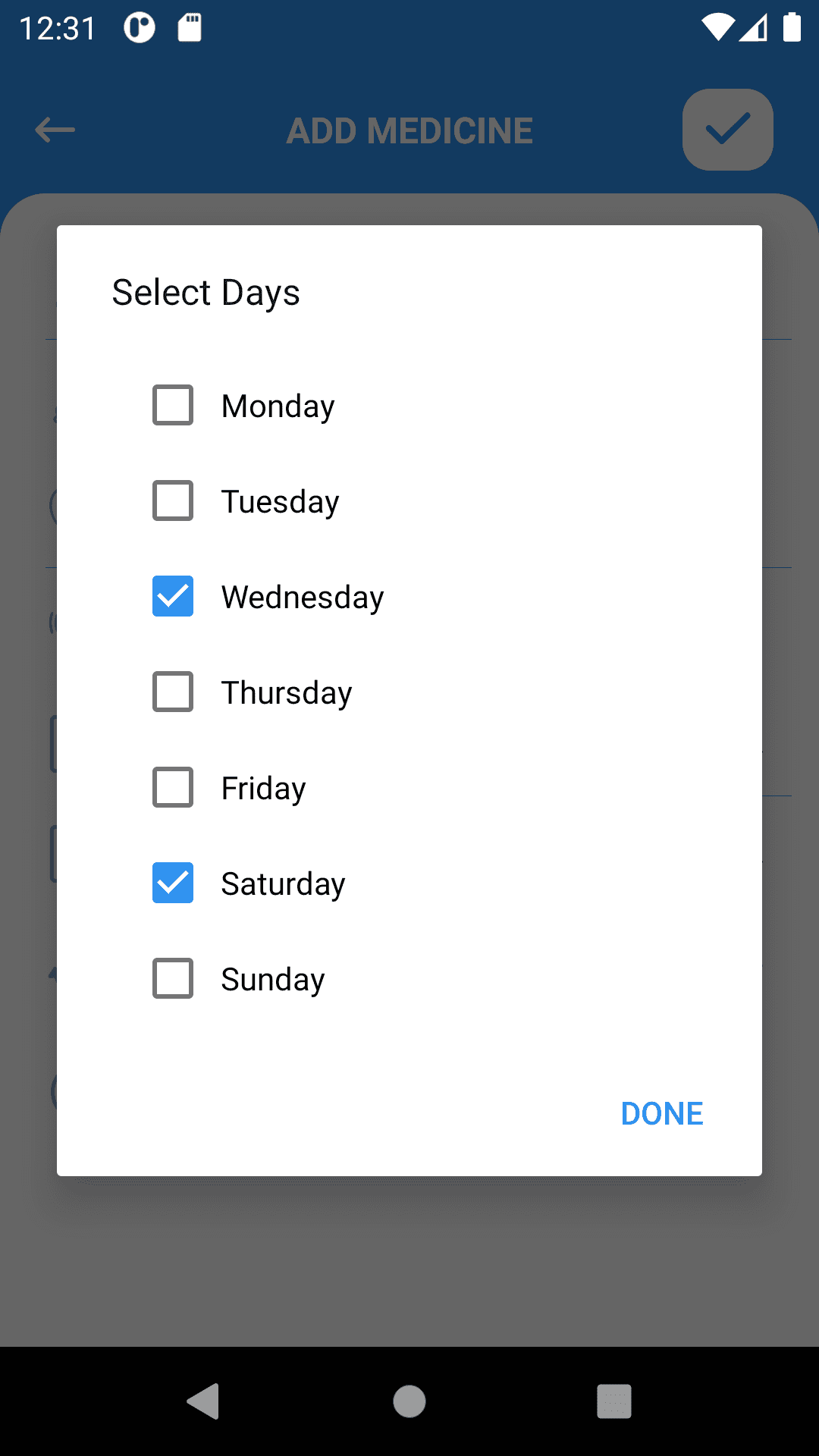Select Tuesday as a medicine day
819x1456 pixels.
(x=173, y=501)
